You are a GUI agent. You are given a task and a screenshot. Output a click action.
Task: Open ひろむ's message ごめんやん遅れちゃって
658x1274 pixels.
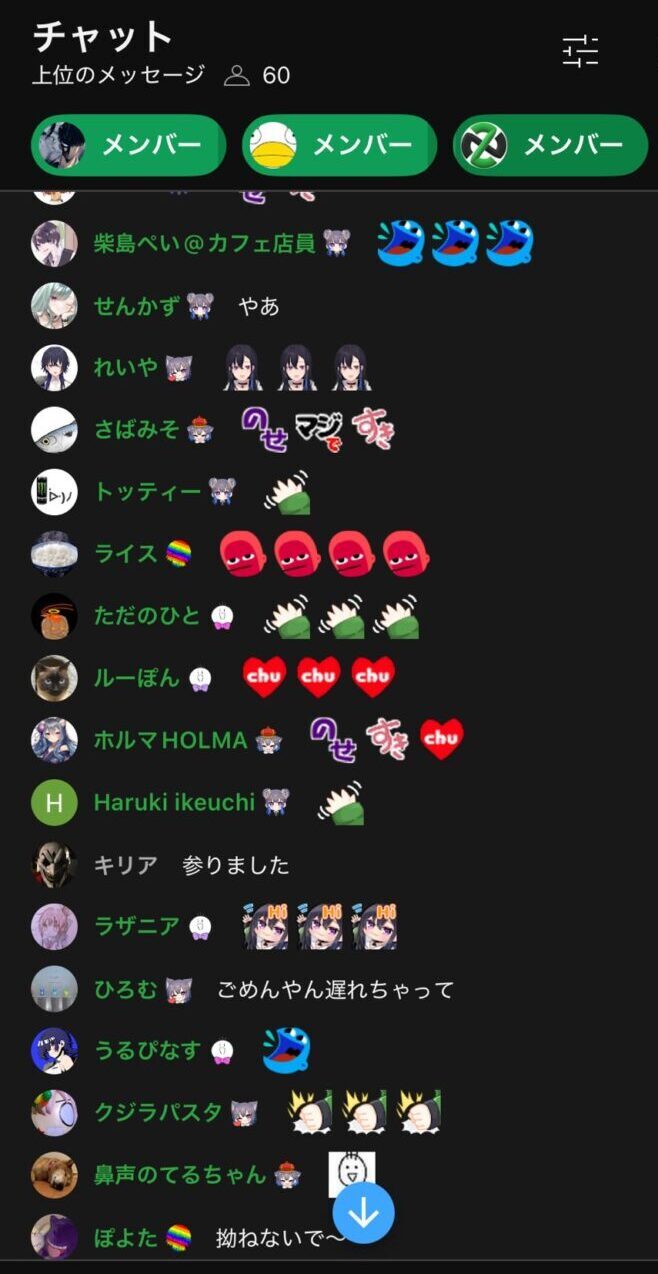(x=335, y=990)
